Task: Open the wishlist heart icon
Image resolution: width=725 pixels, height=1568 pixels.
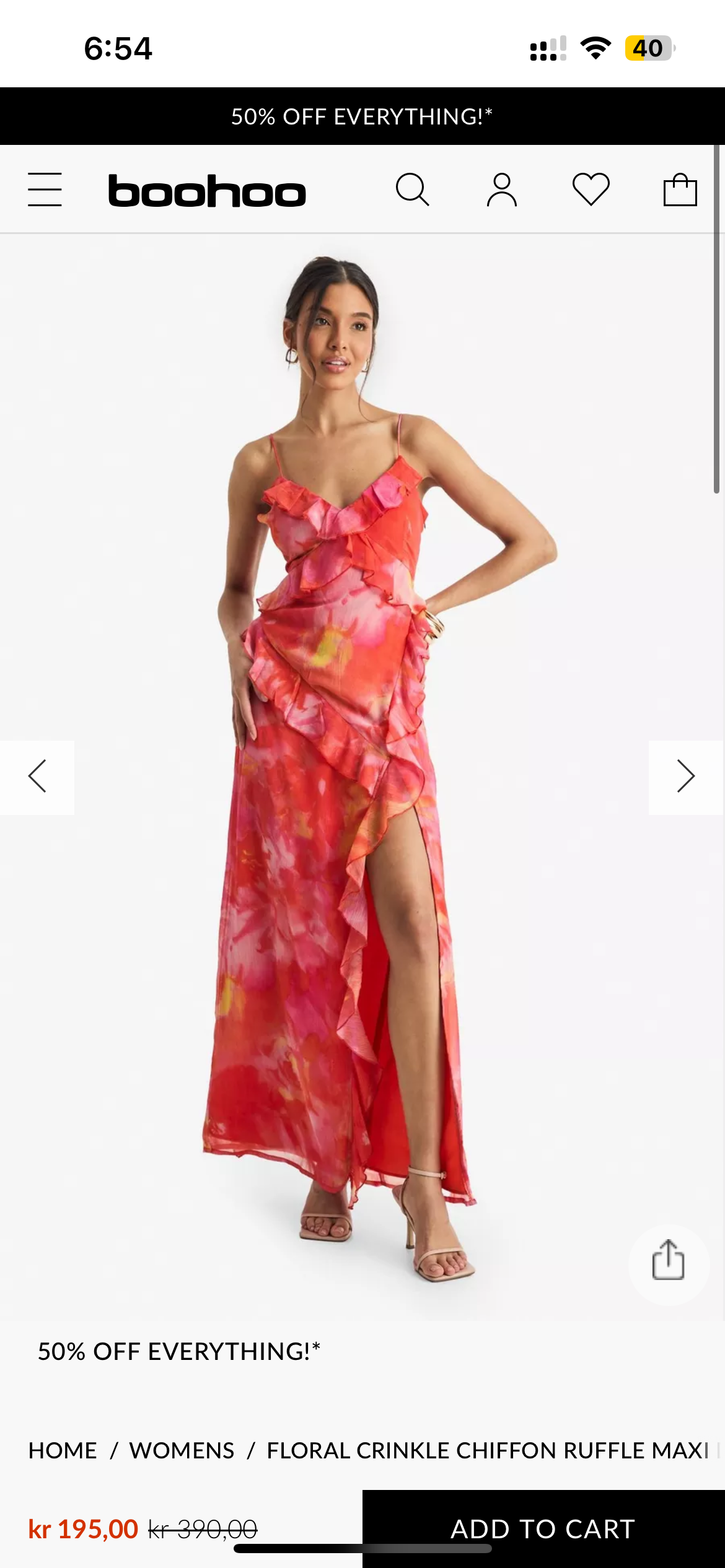Action: click(x=591, y=189)
